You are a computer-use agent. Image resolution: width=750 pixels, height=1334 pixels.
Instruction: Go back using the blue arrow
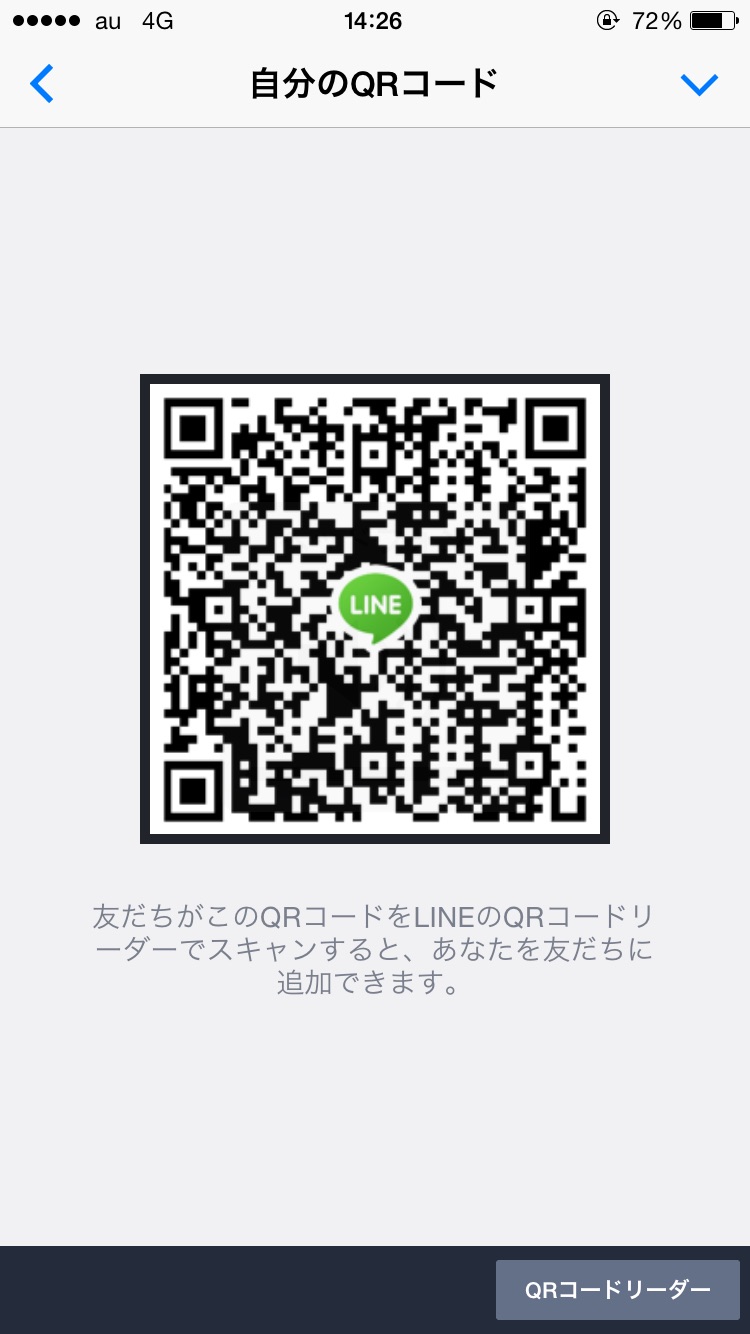[42, 84]
